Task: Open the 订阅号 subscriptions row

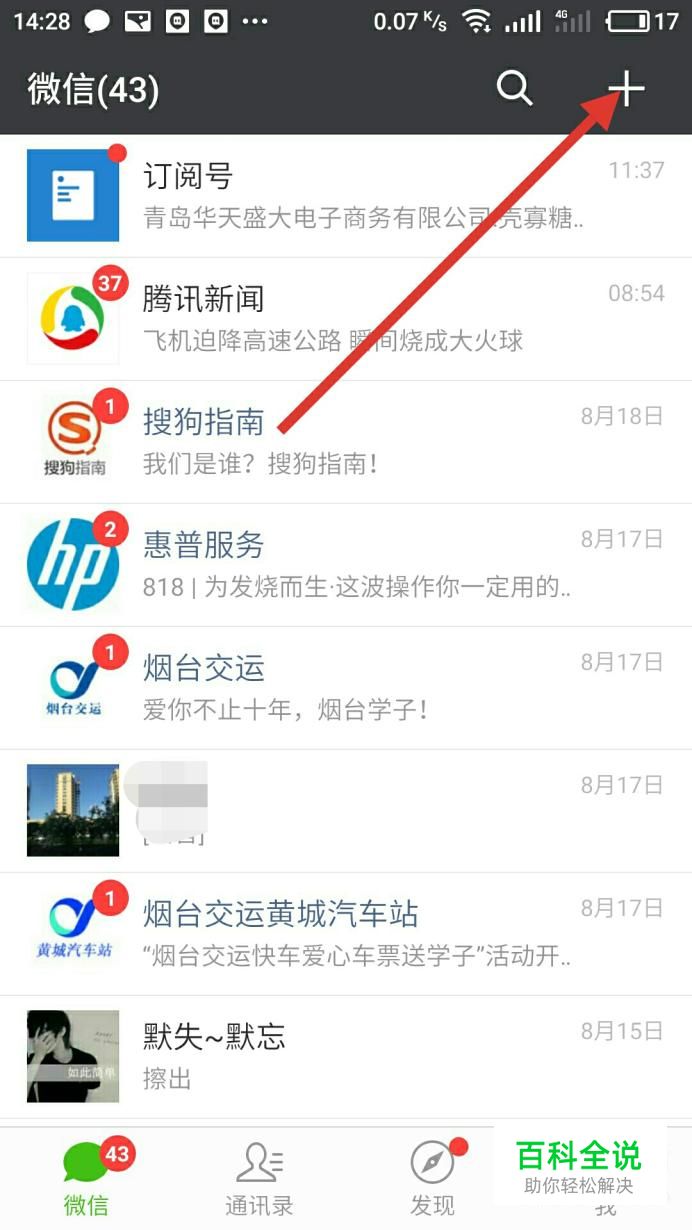Action: (x=346, y=196)
